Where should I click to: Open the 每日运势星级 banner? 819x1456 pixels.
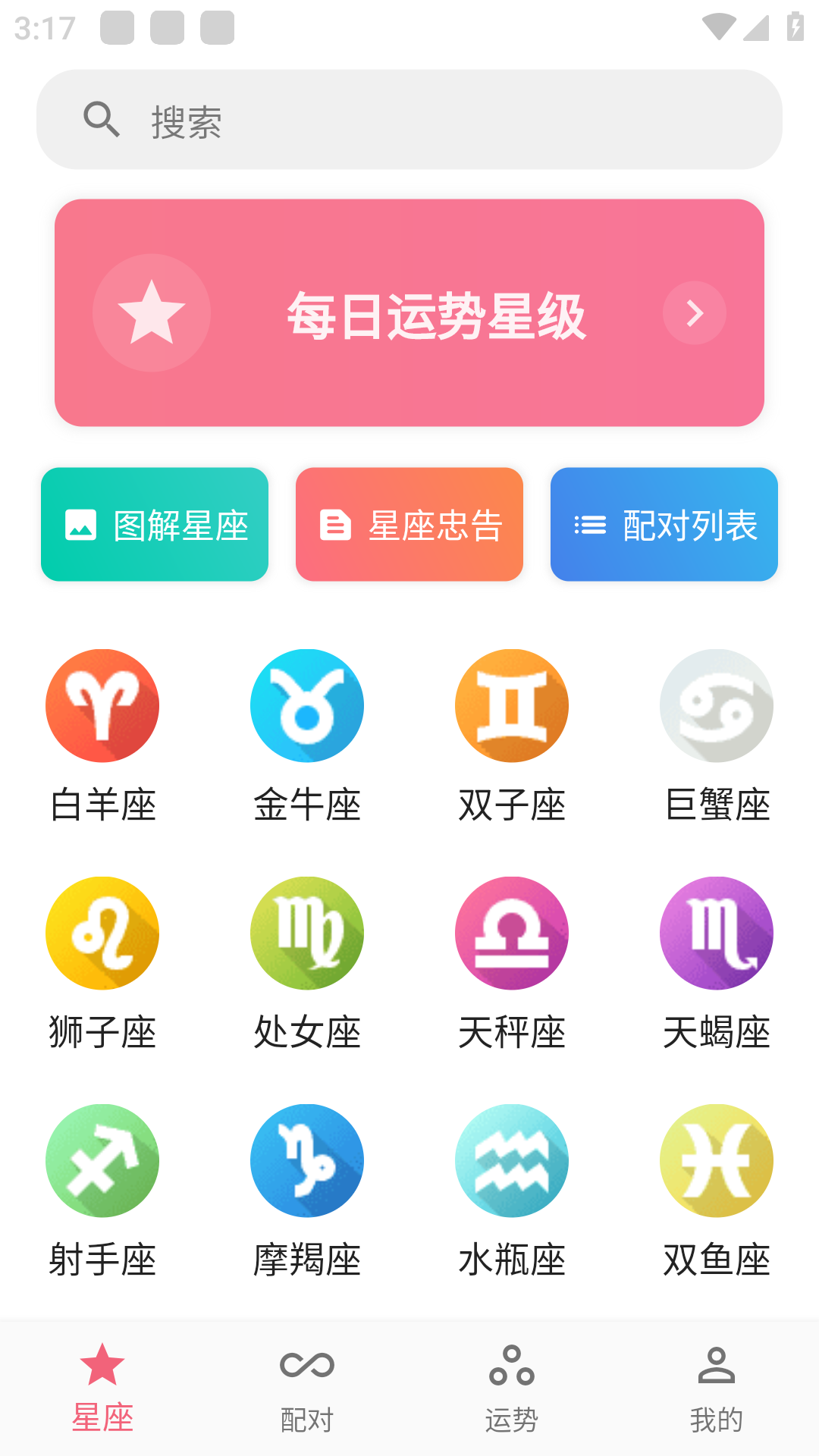pos(409,312)
